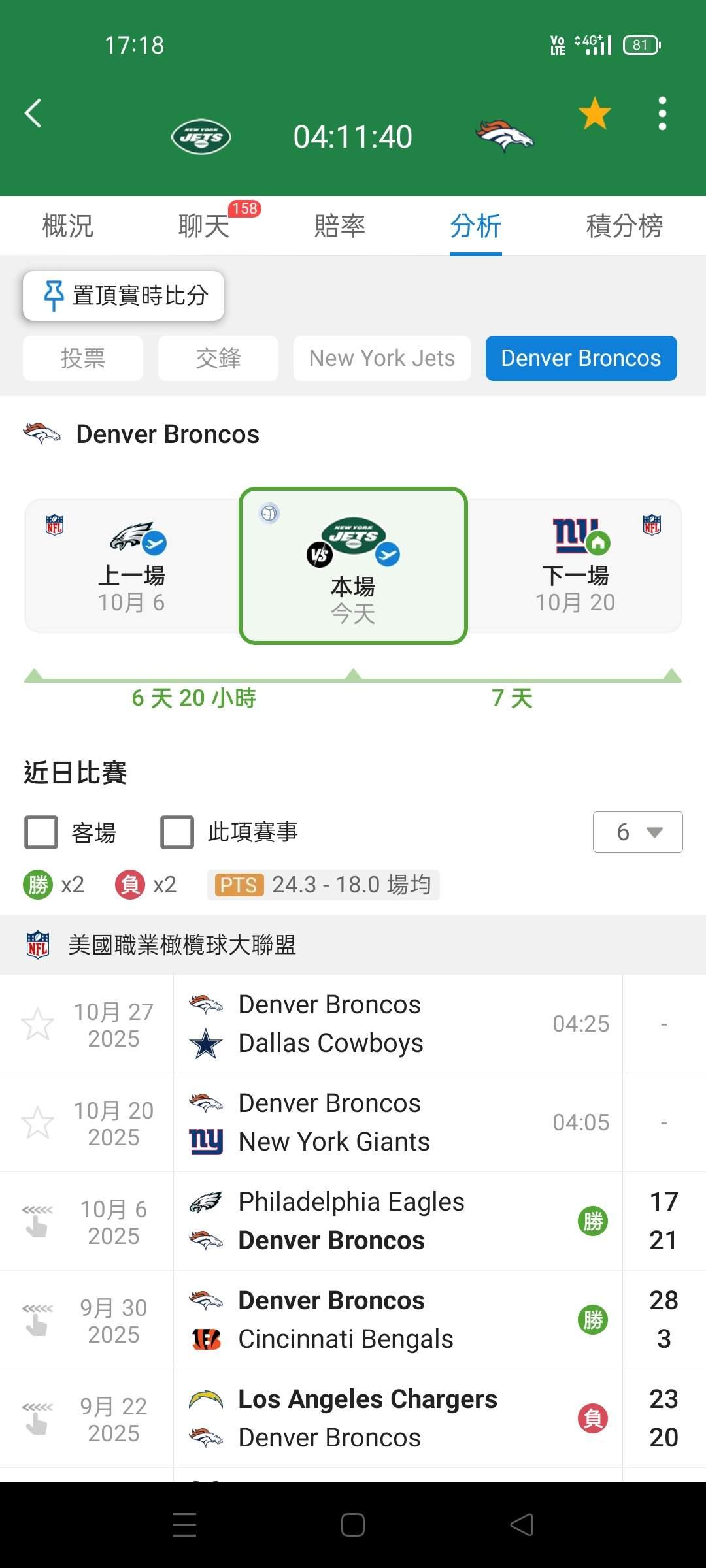This screenshot has width=706, height=1568.
Task: Select the 交鋒 chip
Action: [x=218, y=358]
